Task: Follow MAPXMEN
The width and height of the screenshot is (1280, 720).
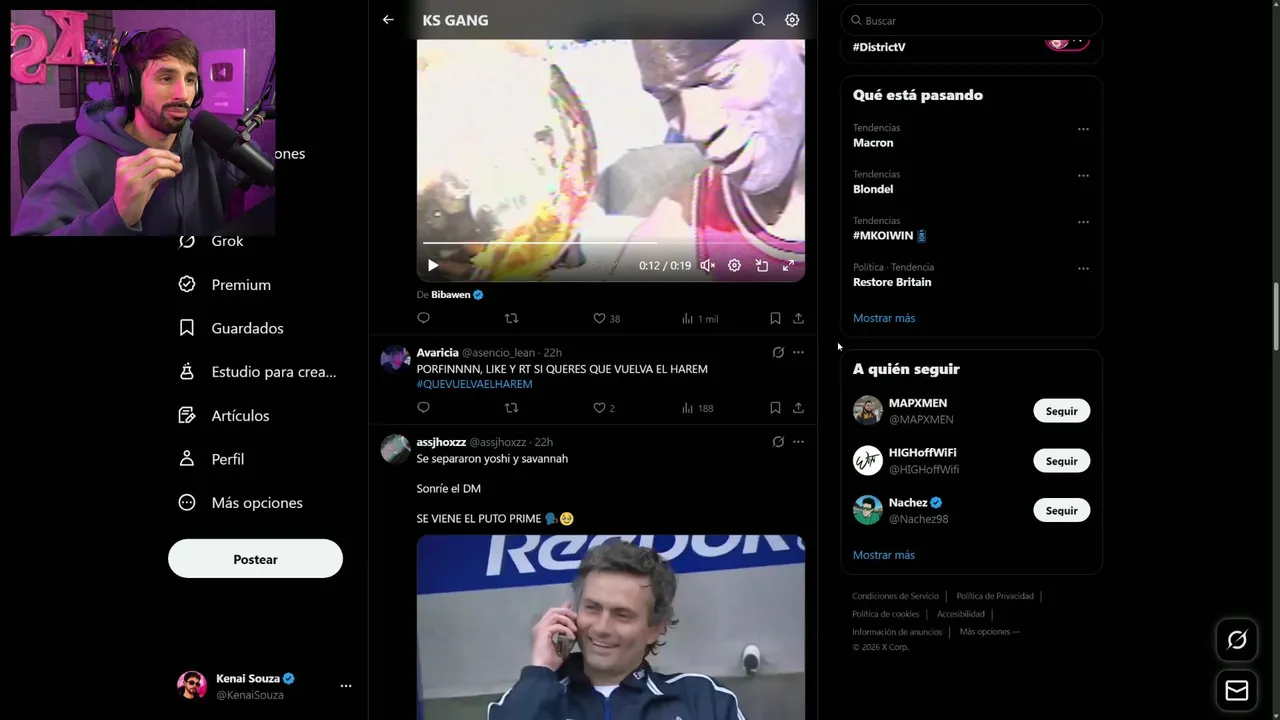Action: tap(1061, 411)
